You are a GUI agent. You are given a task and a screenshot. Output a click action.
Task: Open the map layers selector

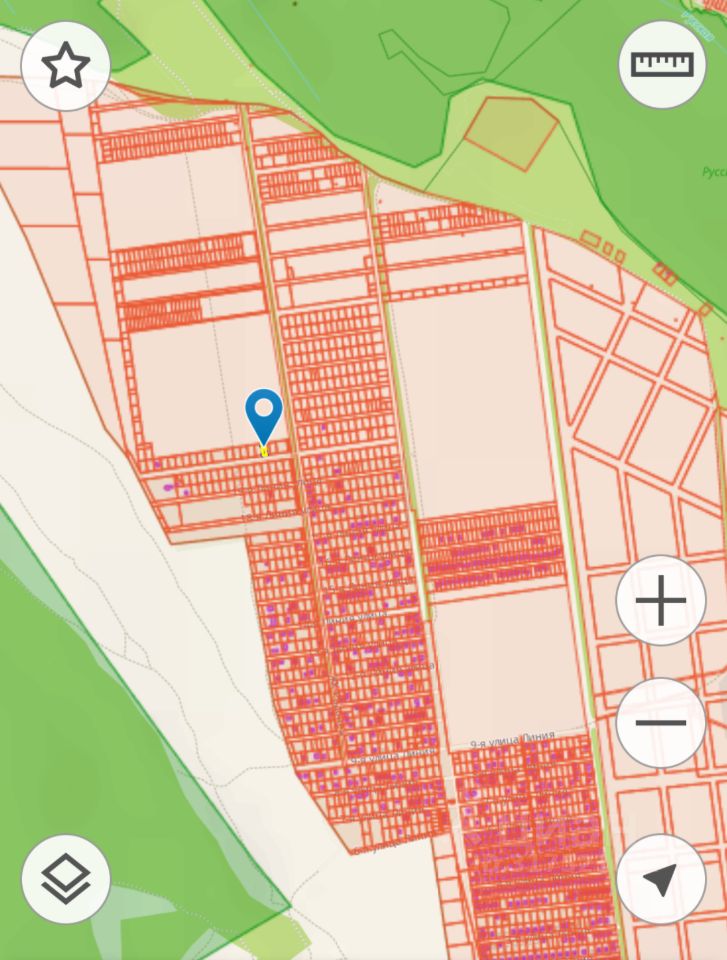[x=66, y=879]
